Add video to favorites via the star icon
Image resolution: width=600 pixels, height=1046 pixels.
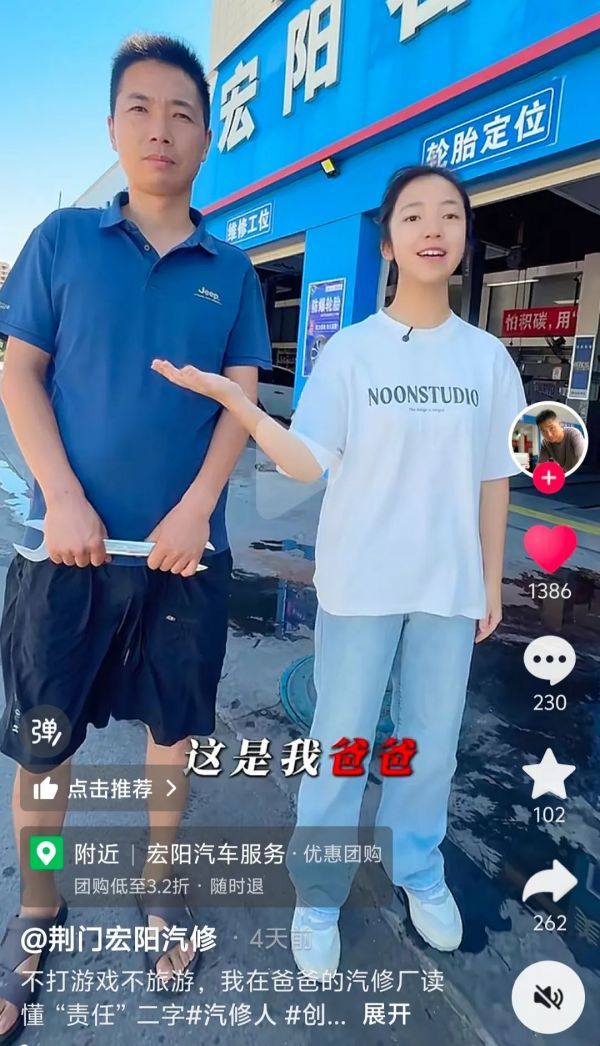pyautogui.click(x=549, y=774)
